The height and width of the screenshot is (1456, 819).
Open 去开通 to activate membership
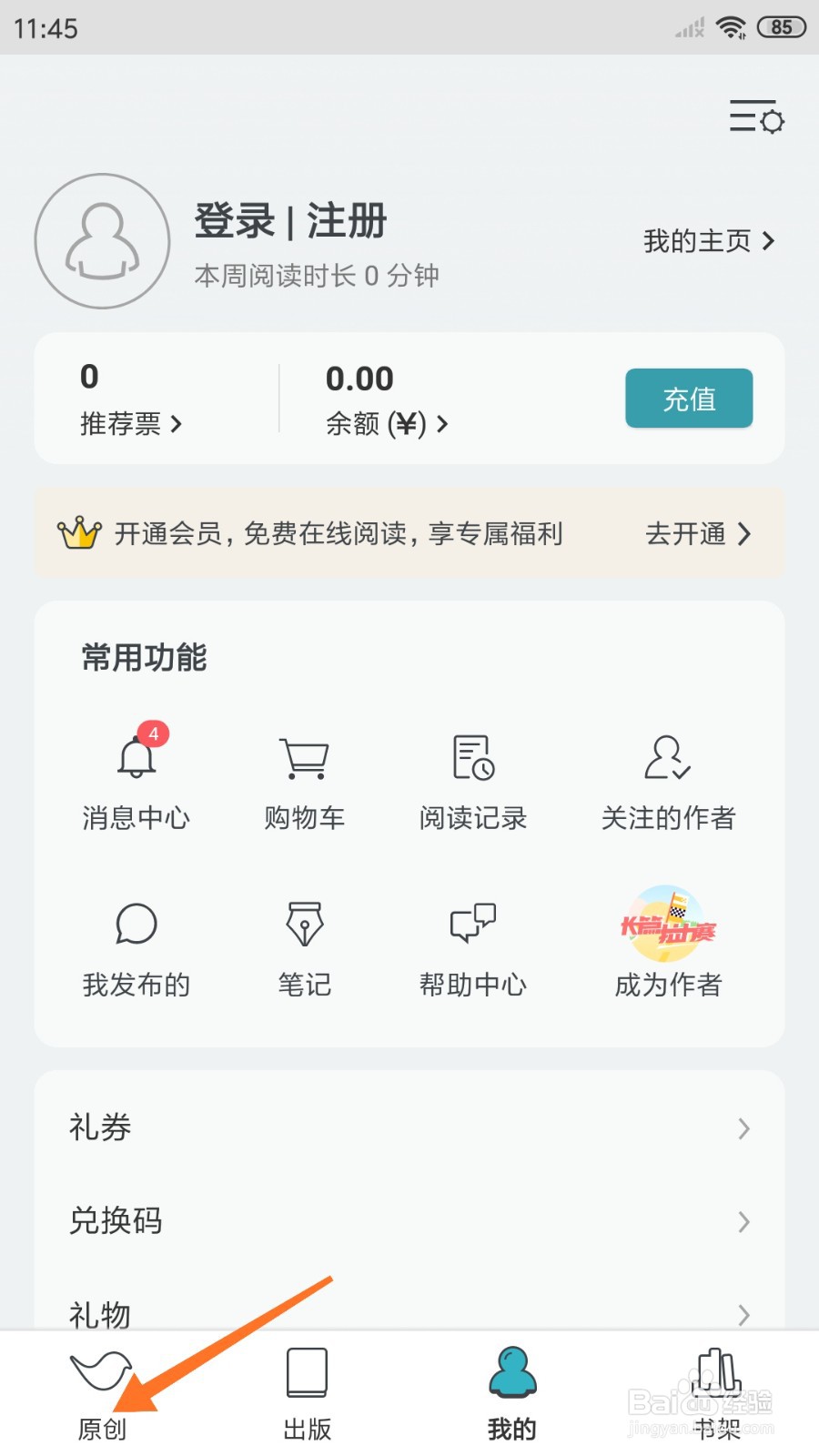click(x=698, y=534)
